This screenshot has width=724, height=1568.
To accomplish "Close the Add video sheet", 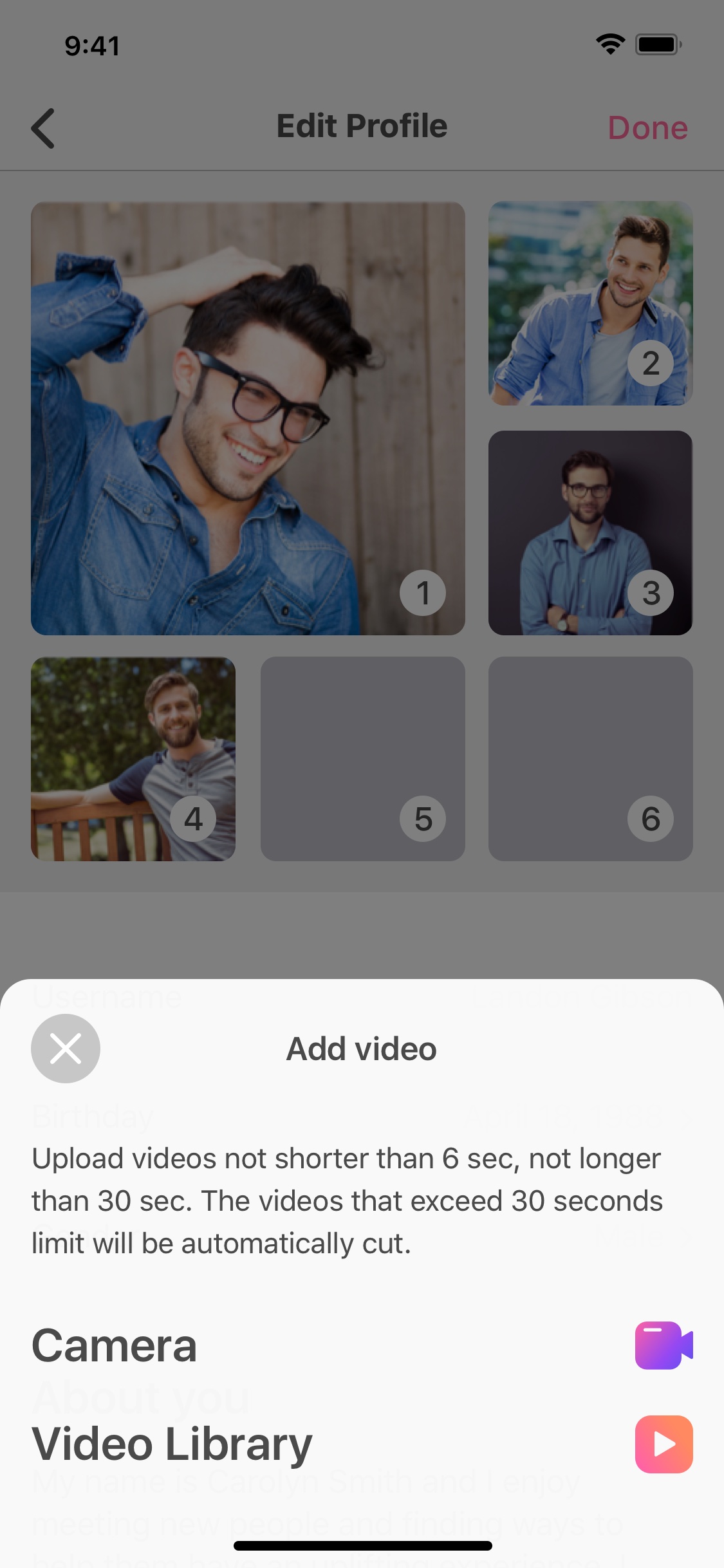I will (66, 1049).
